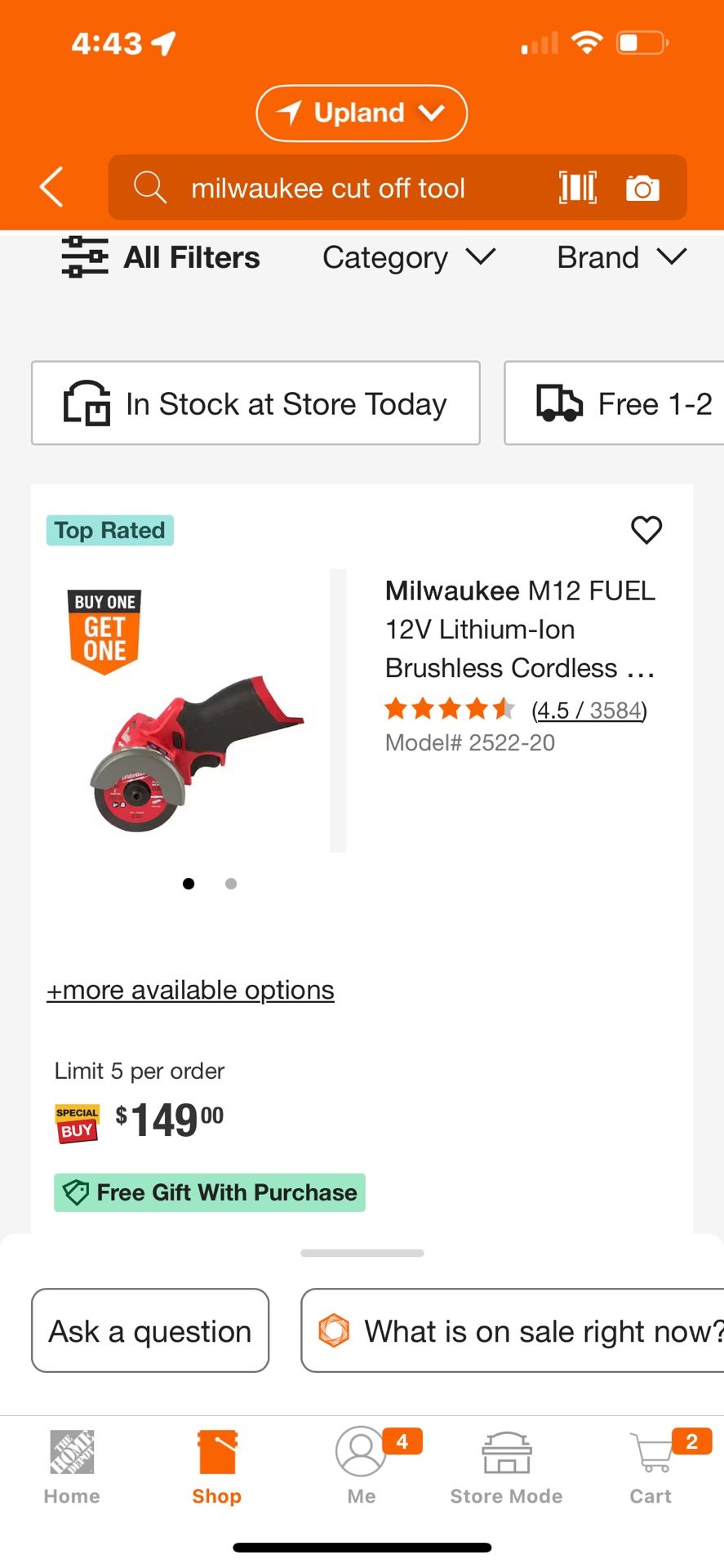The image size is (724, 1568).
Task: Expand the Category filter dropdown
Action: tap(409, 257)
